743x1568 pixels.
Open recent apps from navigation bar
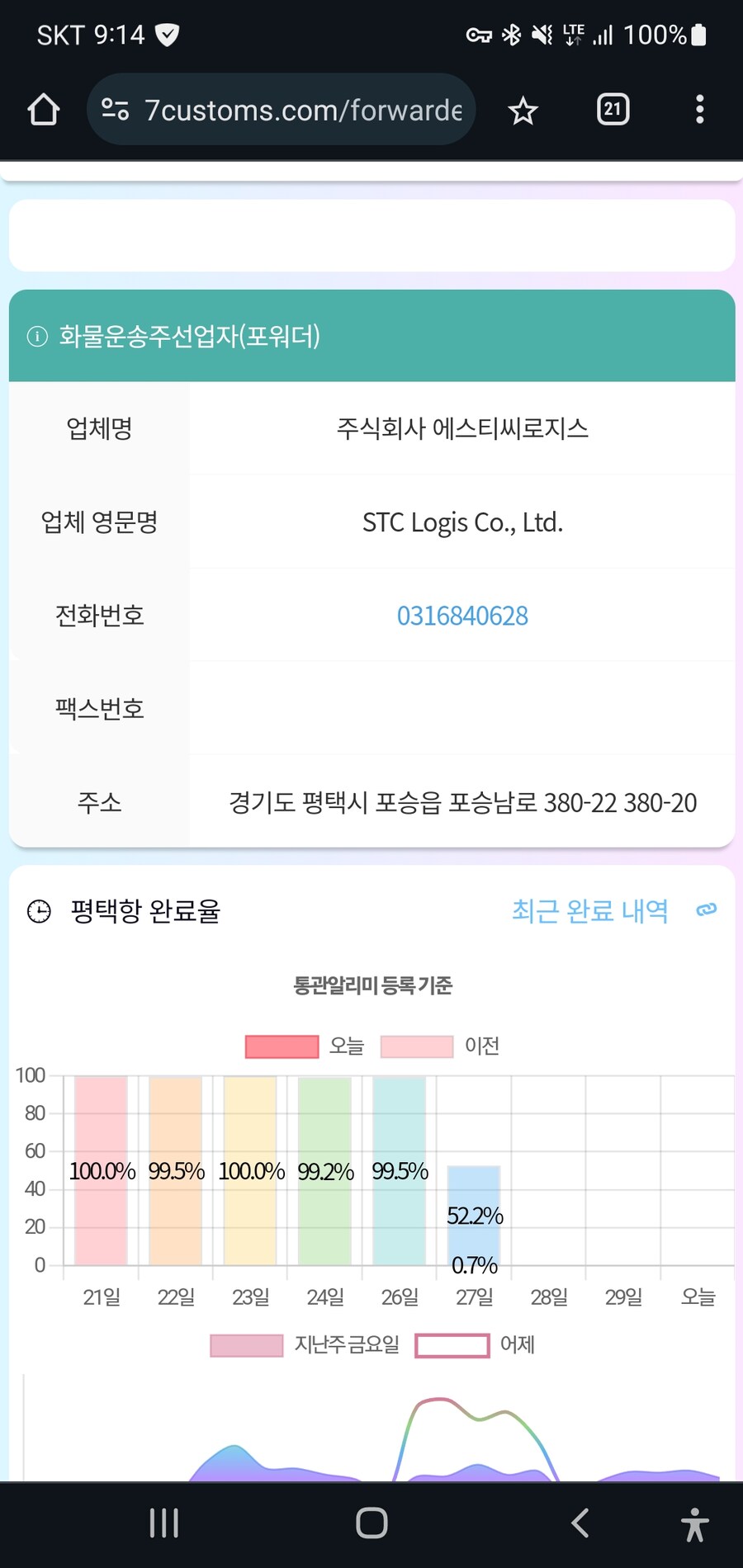pyautogui.click(x=164, y=1523)
